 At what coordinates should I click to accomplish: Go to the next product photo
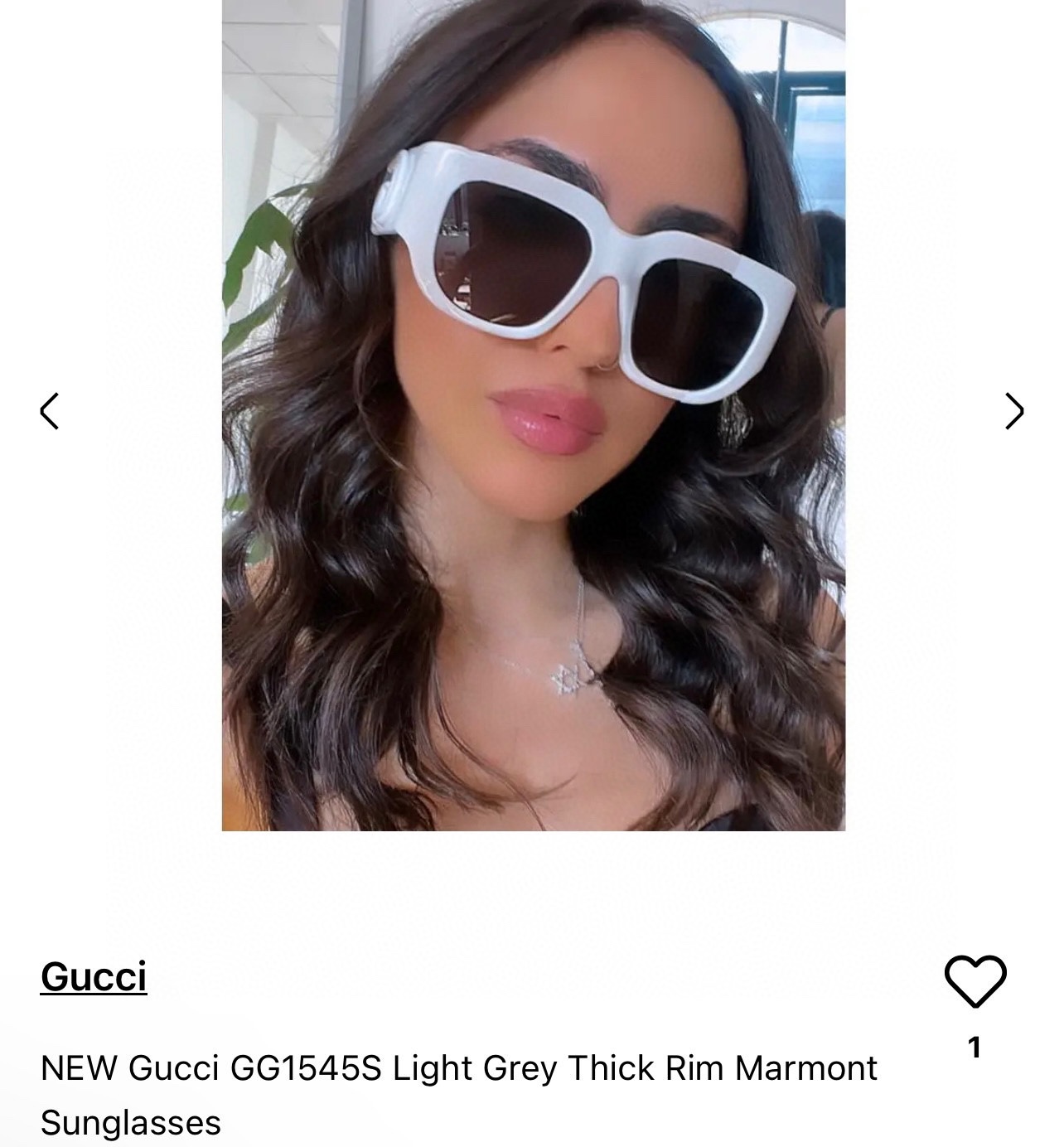tap(1013, 411)
